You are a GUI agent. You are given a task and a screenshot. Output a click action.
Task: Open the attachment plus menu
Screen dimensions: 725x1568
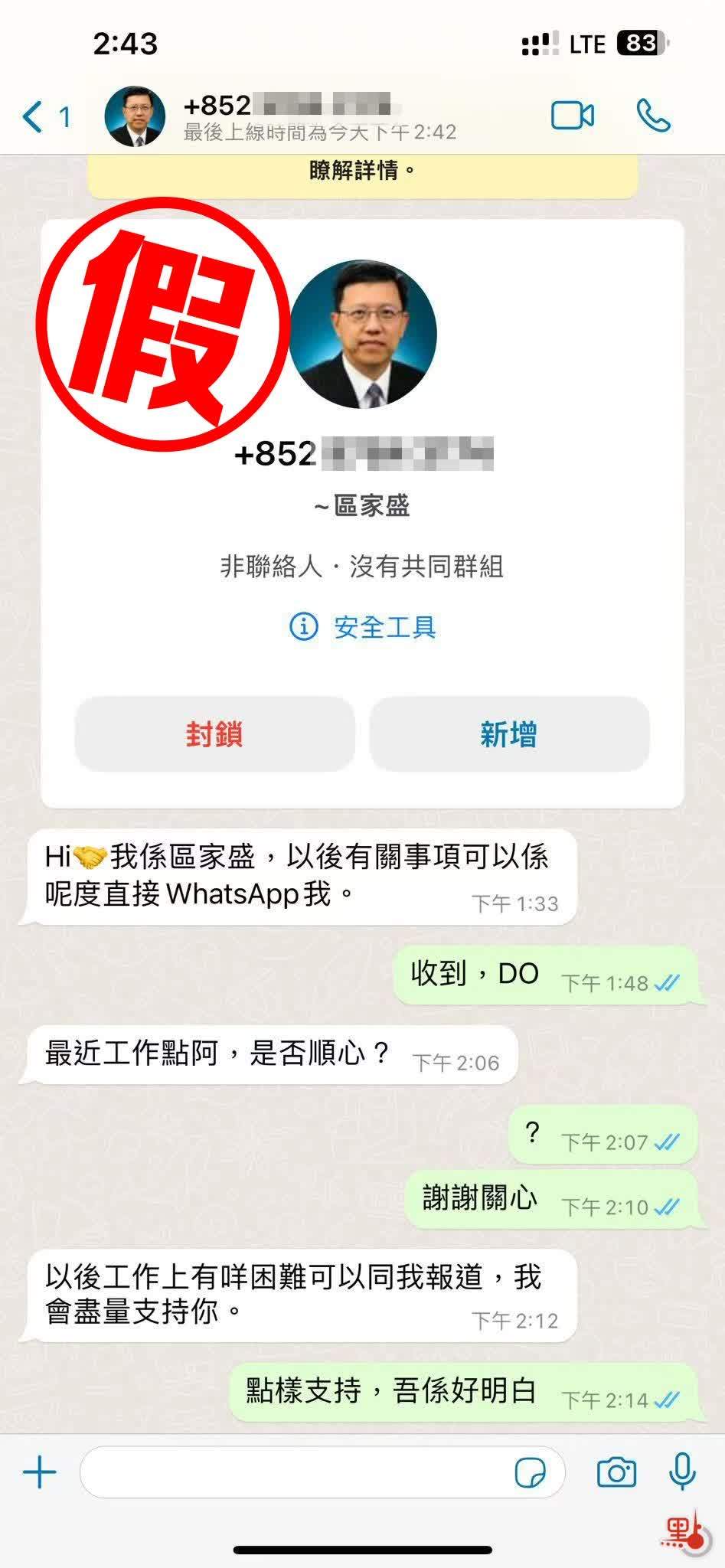click(40, 1472)
